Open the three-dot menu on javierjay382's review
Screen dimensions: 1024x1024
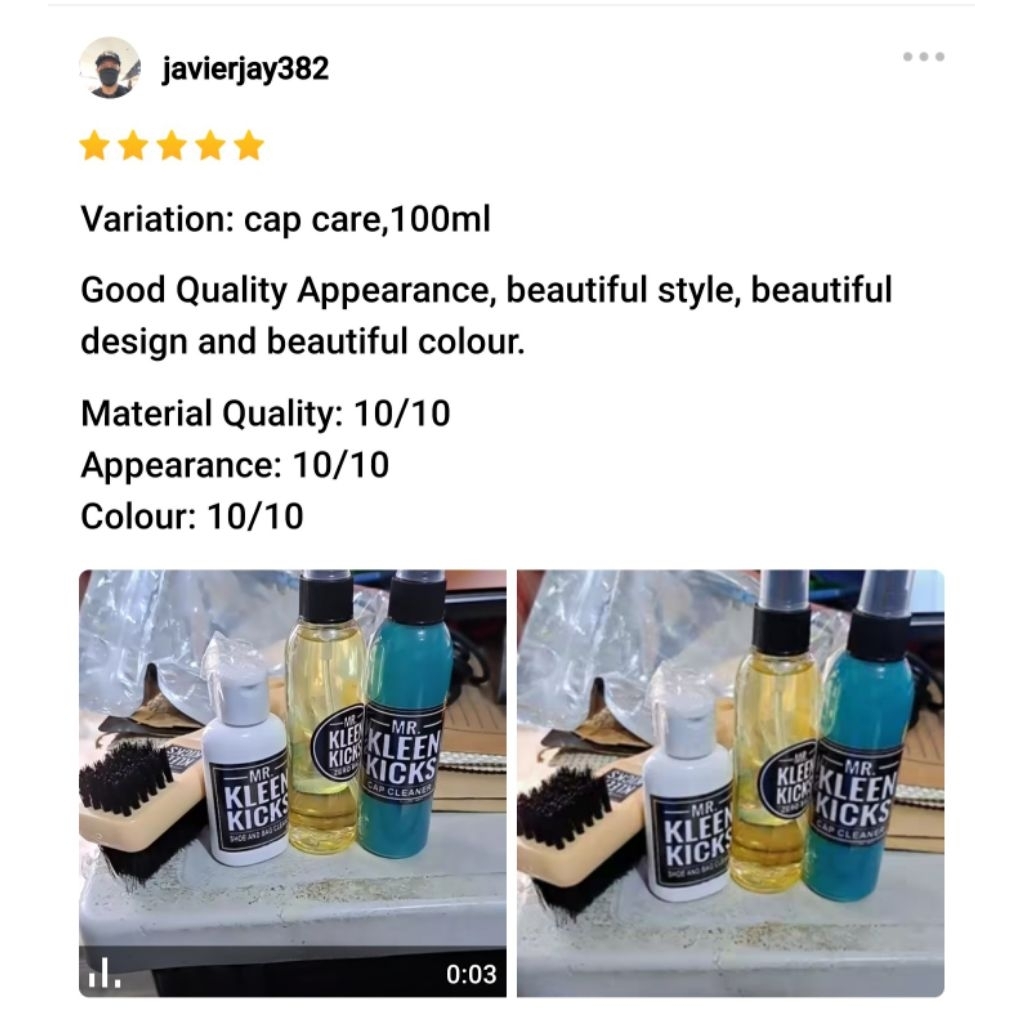(x=923, y=57)
